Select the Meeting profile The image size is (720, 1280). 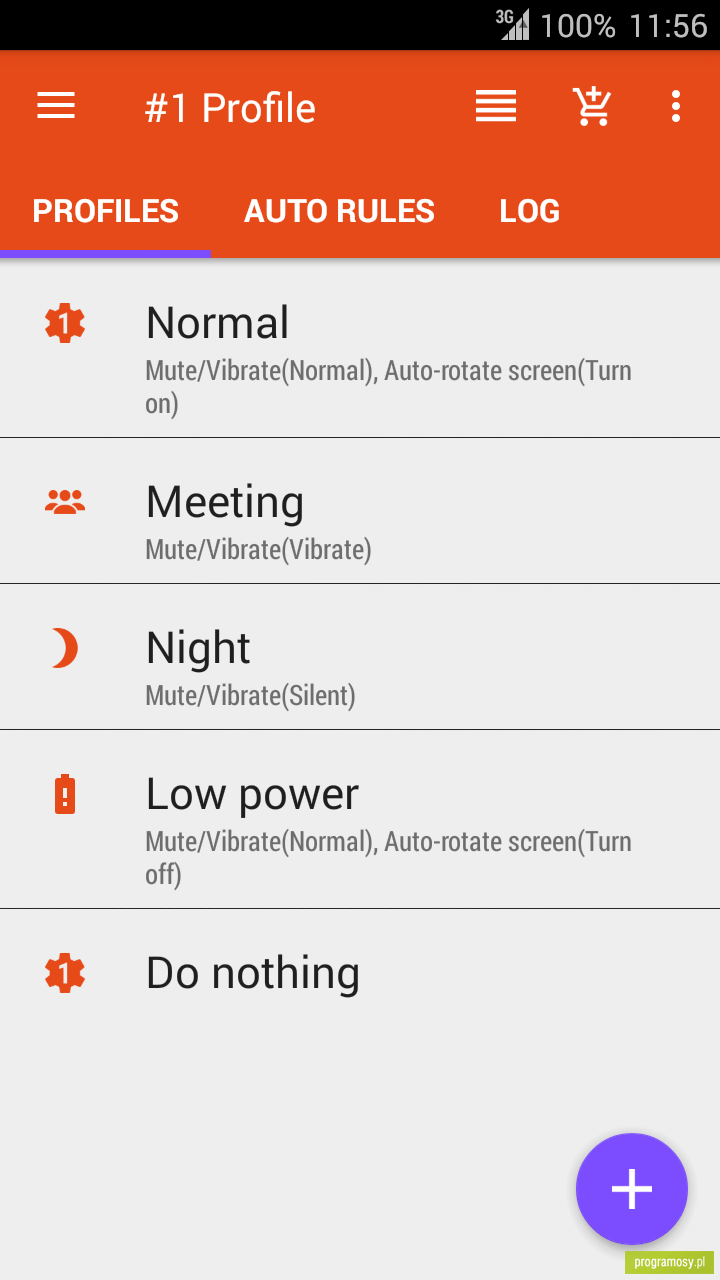[x=360, y=511]
